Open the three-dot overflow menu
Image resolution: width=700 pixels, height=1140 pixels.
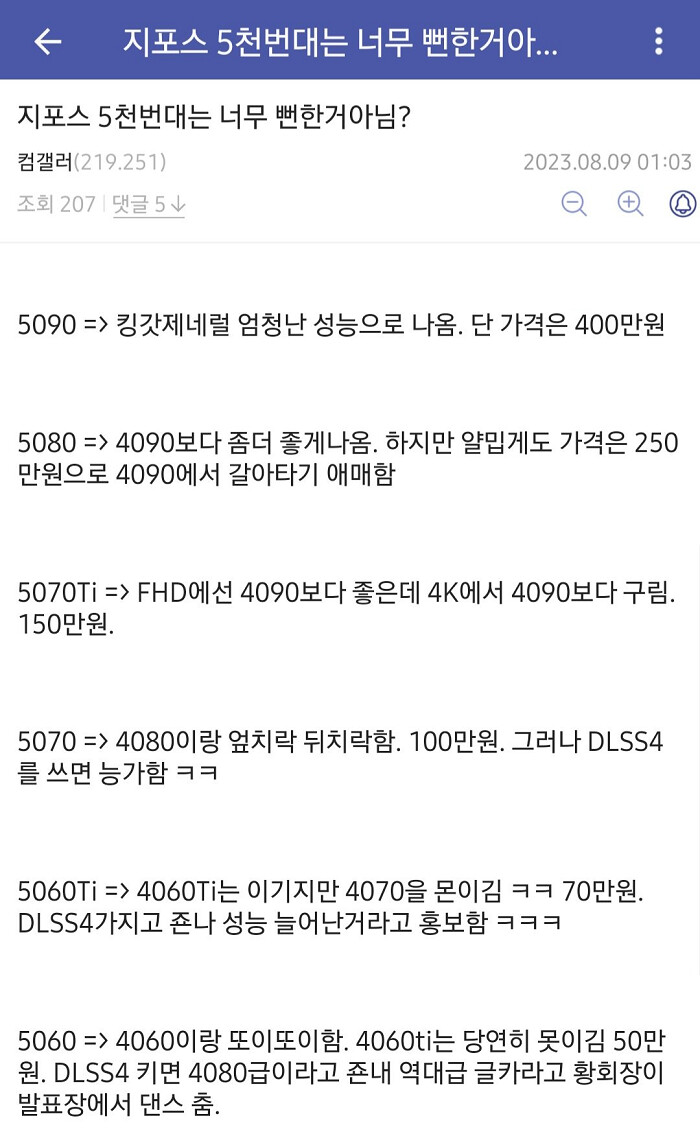658,41
